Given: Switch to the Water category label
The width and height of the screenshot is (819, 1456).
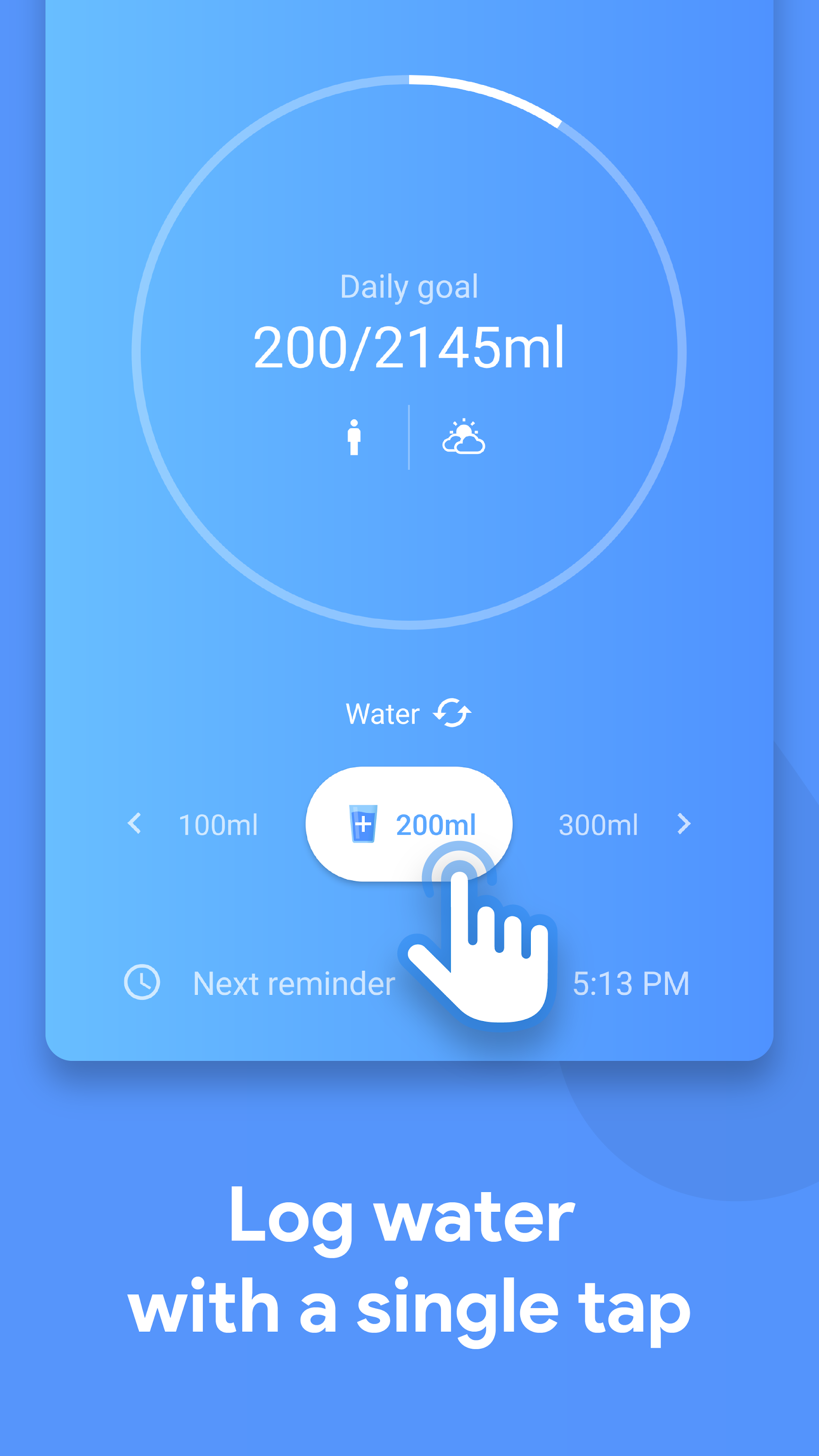Looking at the screenshot, I should coord(384,713).
